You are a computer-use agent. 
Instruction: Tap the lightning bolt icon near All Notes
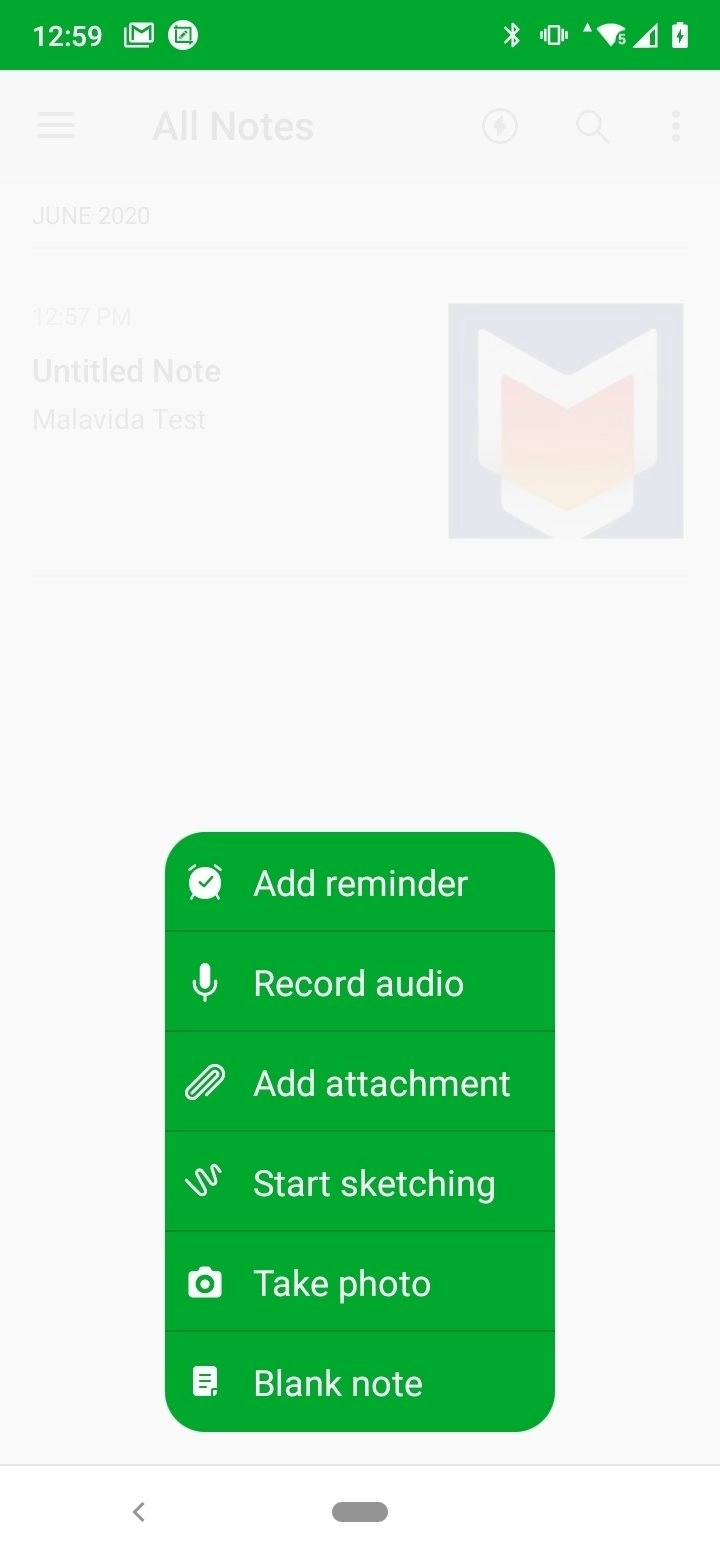[x=500, y=126]
